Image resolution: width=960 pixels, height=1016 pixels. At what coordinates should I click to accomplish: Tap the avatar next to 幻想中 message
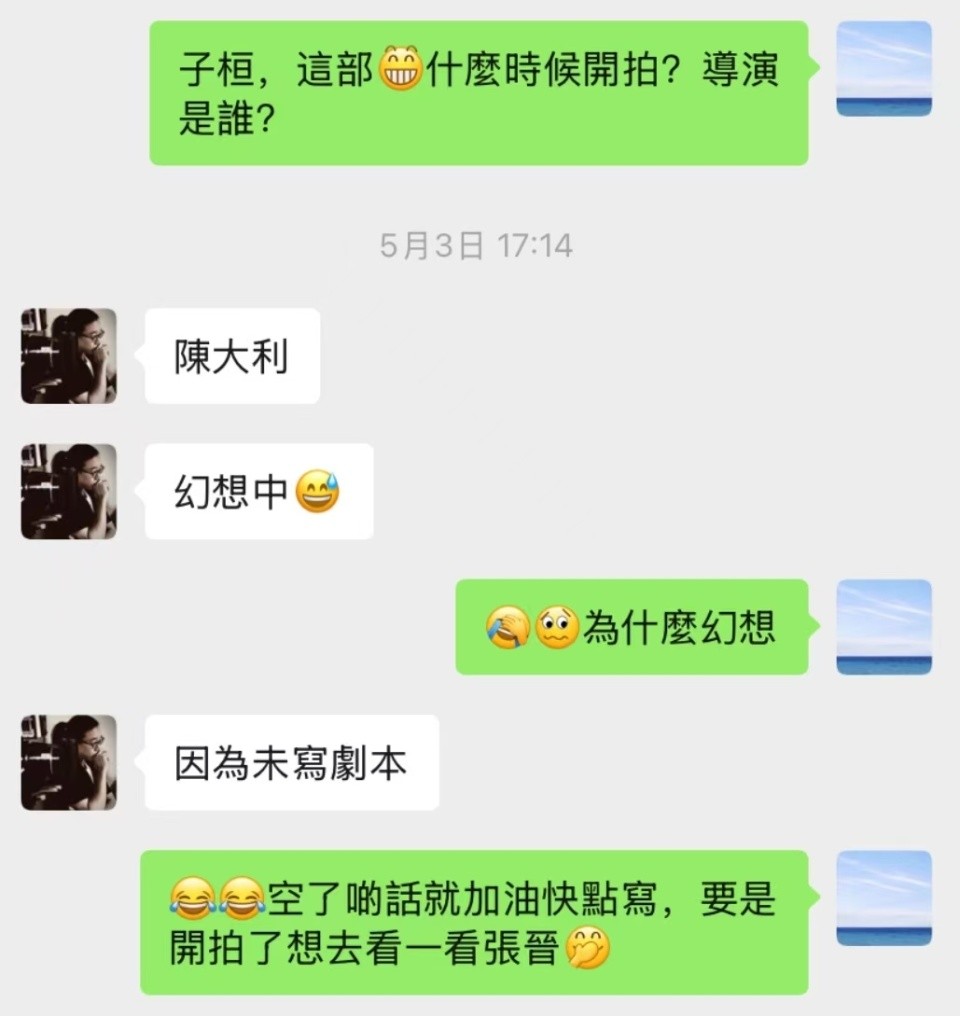pos(69,491)
